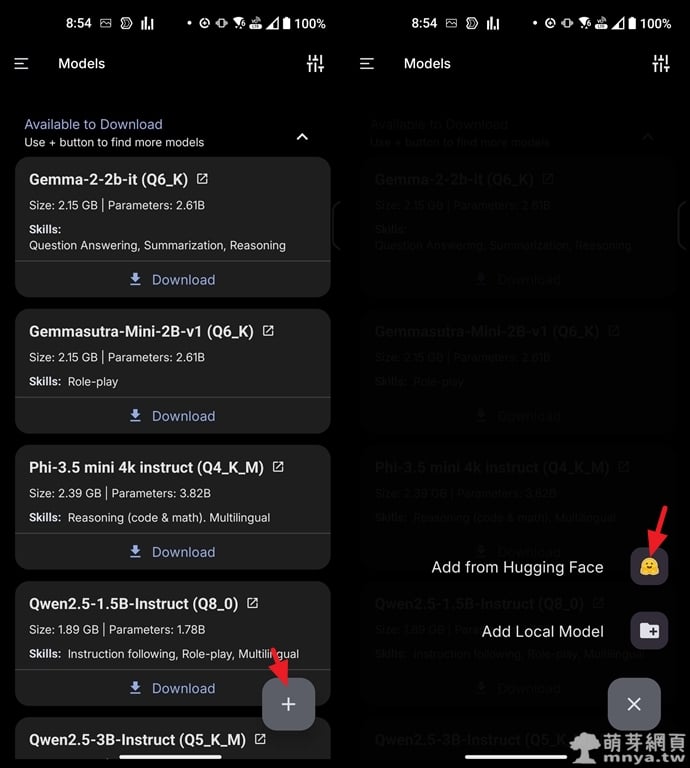Download Gemmasutra-Mini-2B-v1

(172, 416)
